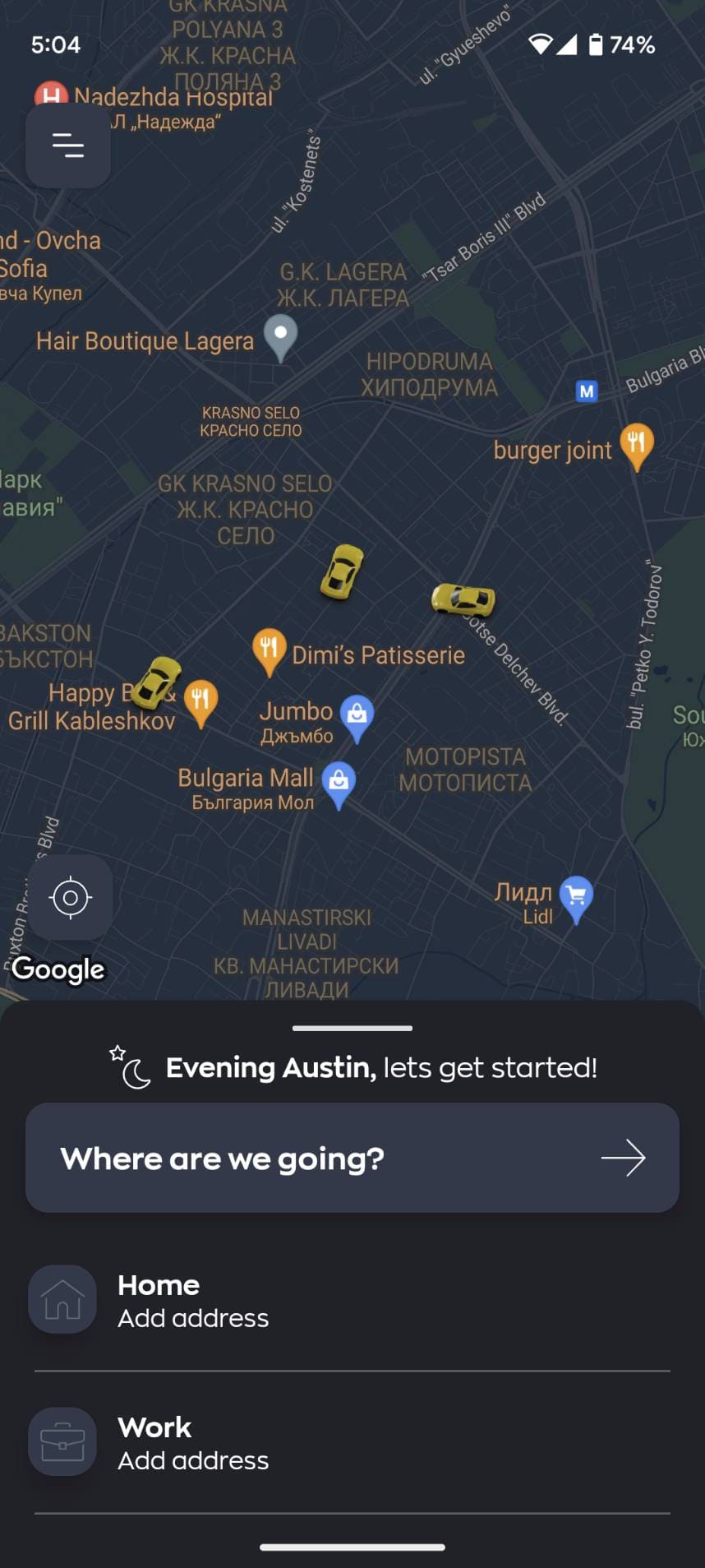This screenshot has width=705, height=1568.
Task: Select the burger joint map pin
Action: [637, 445]
